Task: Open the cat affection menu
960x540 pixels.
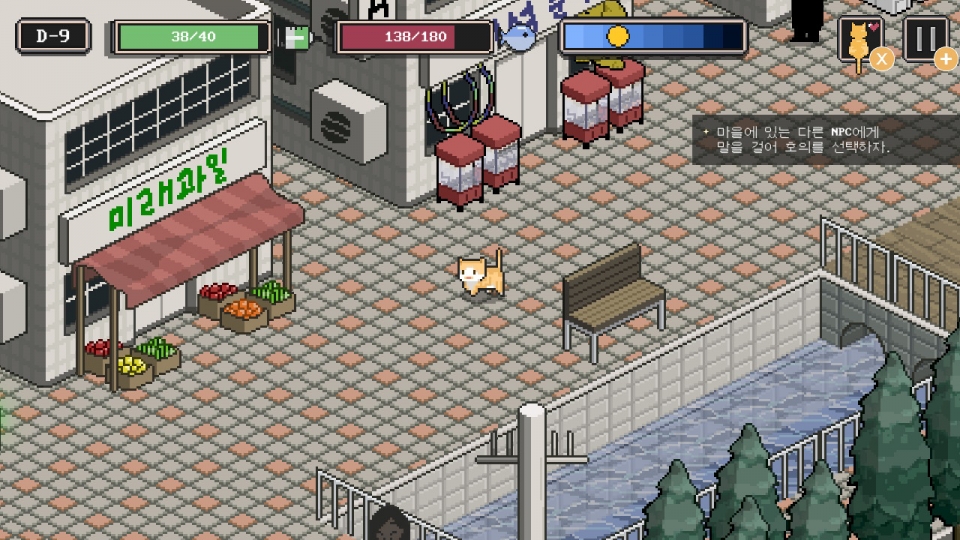Action: [x=861, y=41]
